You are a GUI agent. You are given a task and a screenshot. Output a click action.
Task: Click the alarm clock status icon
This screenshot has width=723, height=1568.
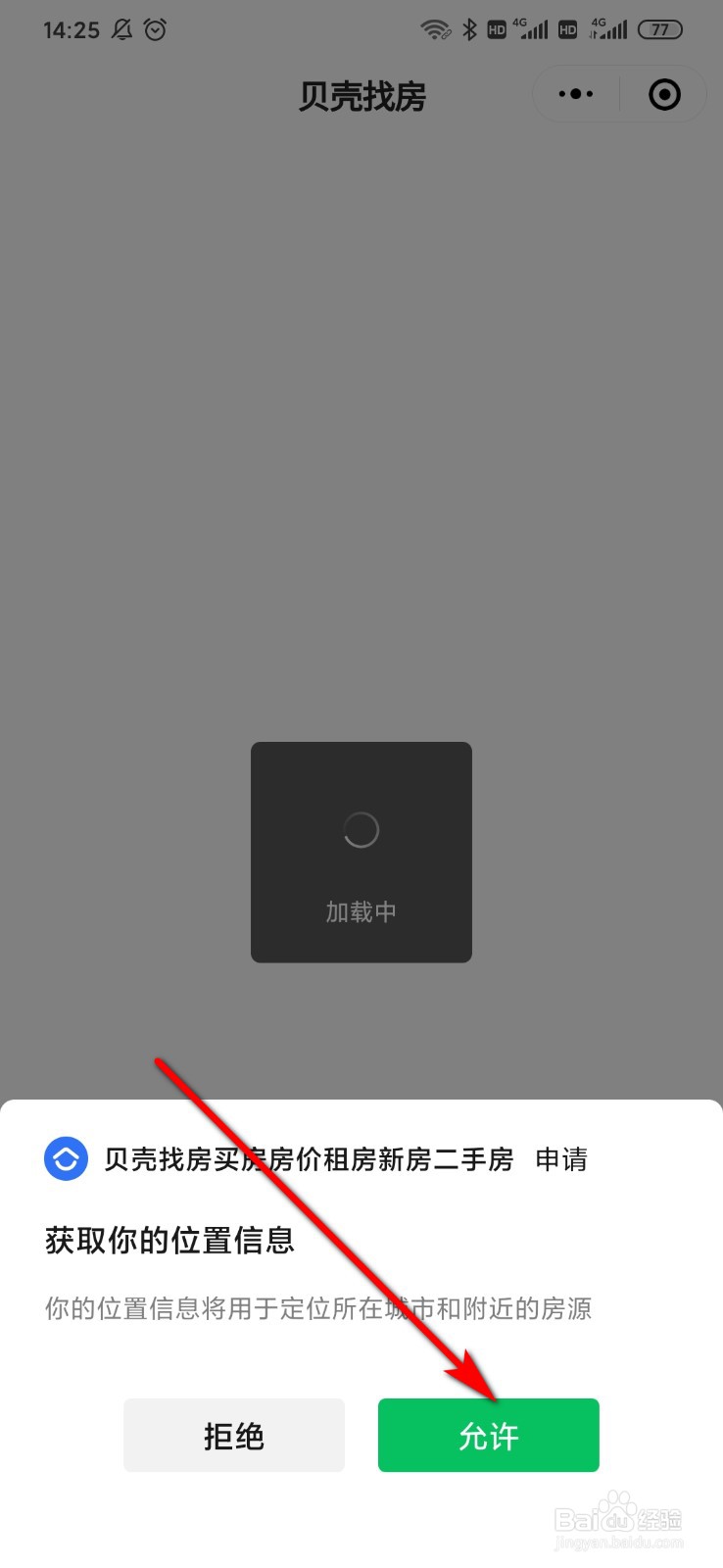[155, 29]
